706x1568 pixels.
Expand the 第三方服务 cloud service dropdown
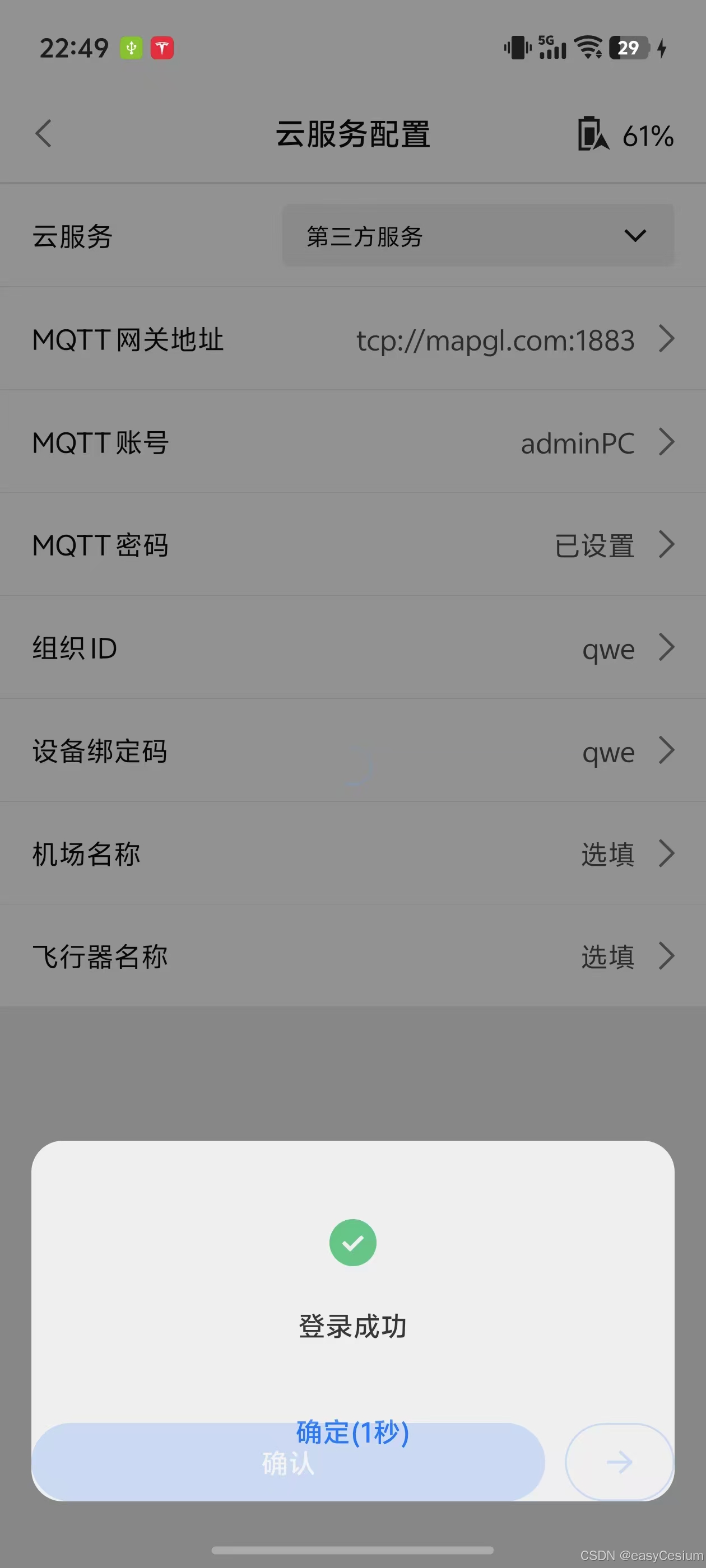[477, 236]
